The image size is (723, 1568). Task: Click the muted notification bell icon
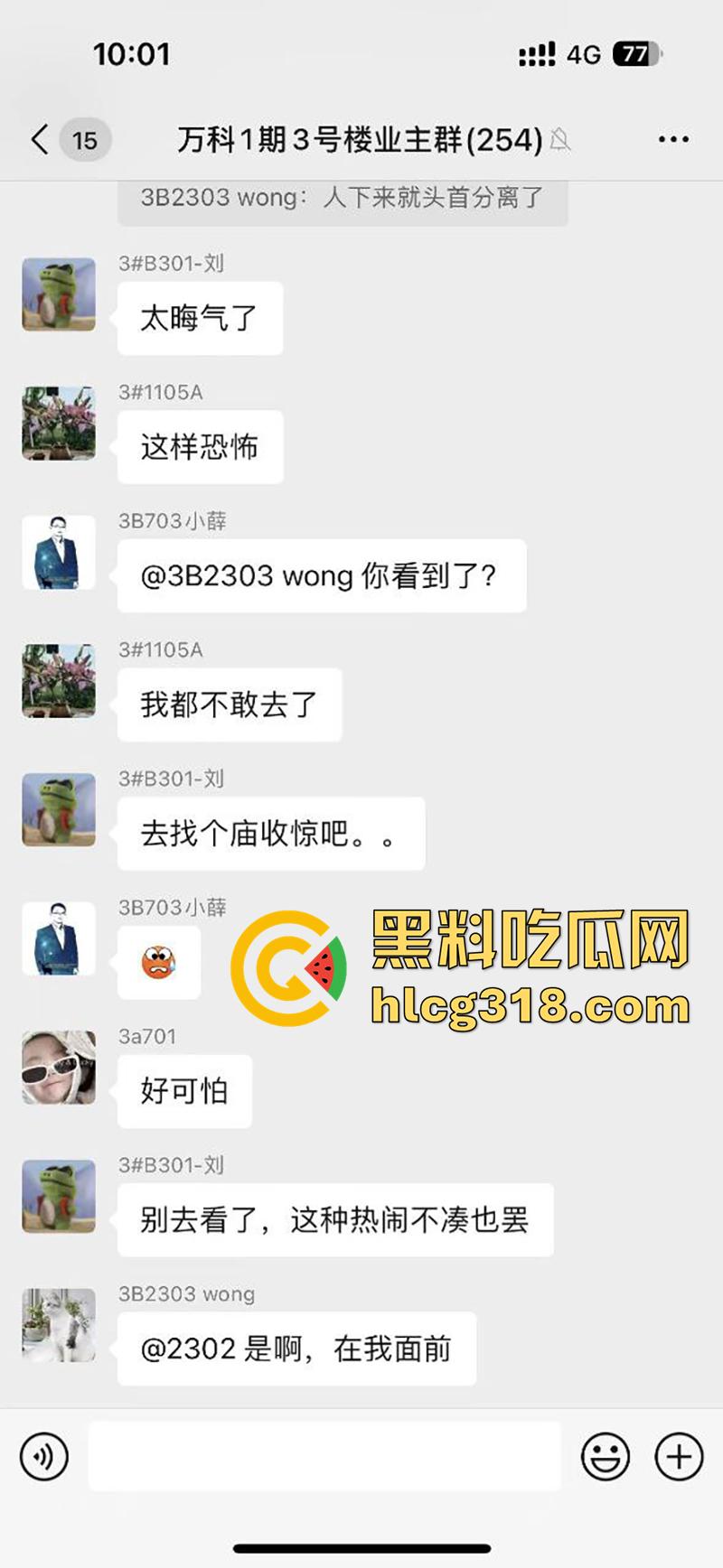pyautogui.click(x=561, y=141)
